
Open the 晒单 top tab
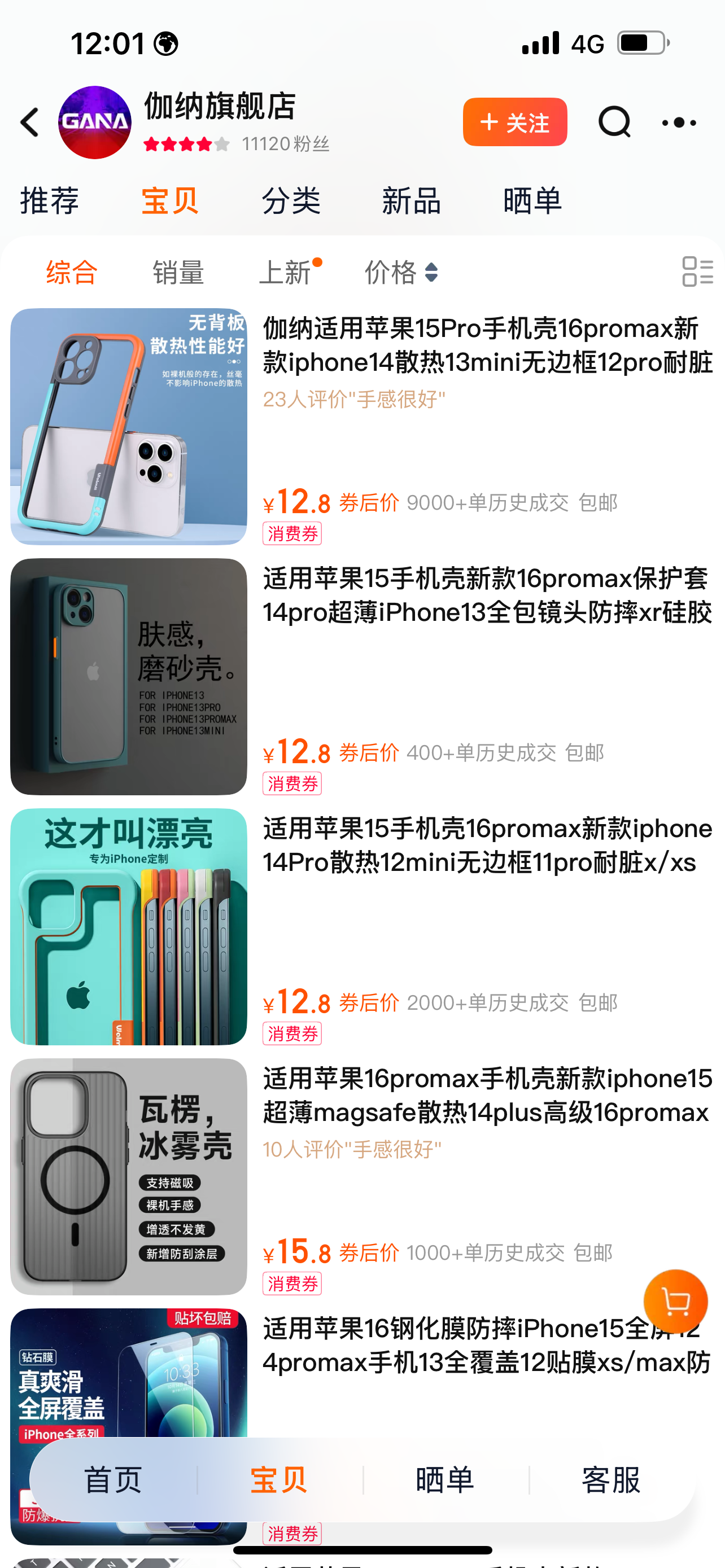pos(532,200)
